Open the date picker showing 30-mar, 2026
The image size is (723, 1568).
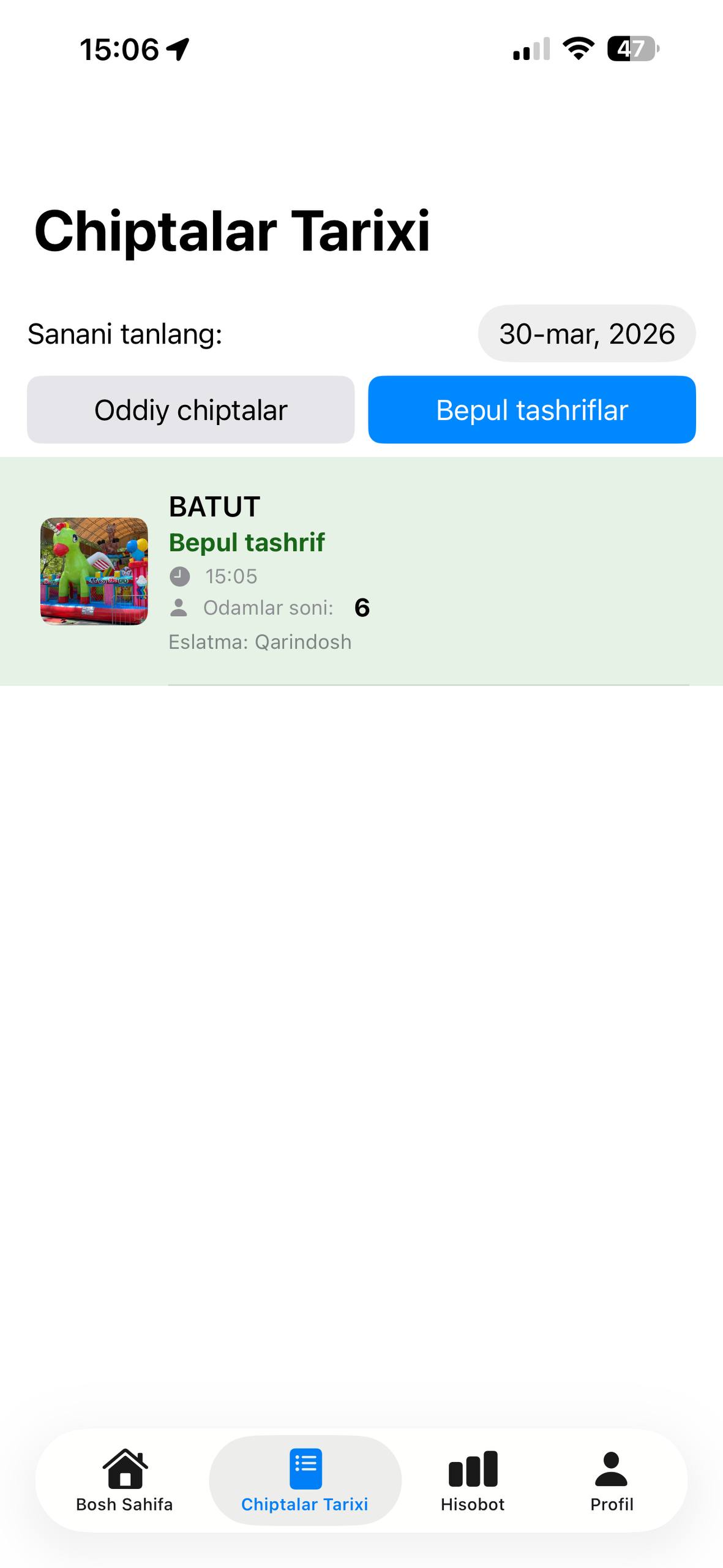coord(586,334)
